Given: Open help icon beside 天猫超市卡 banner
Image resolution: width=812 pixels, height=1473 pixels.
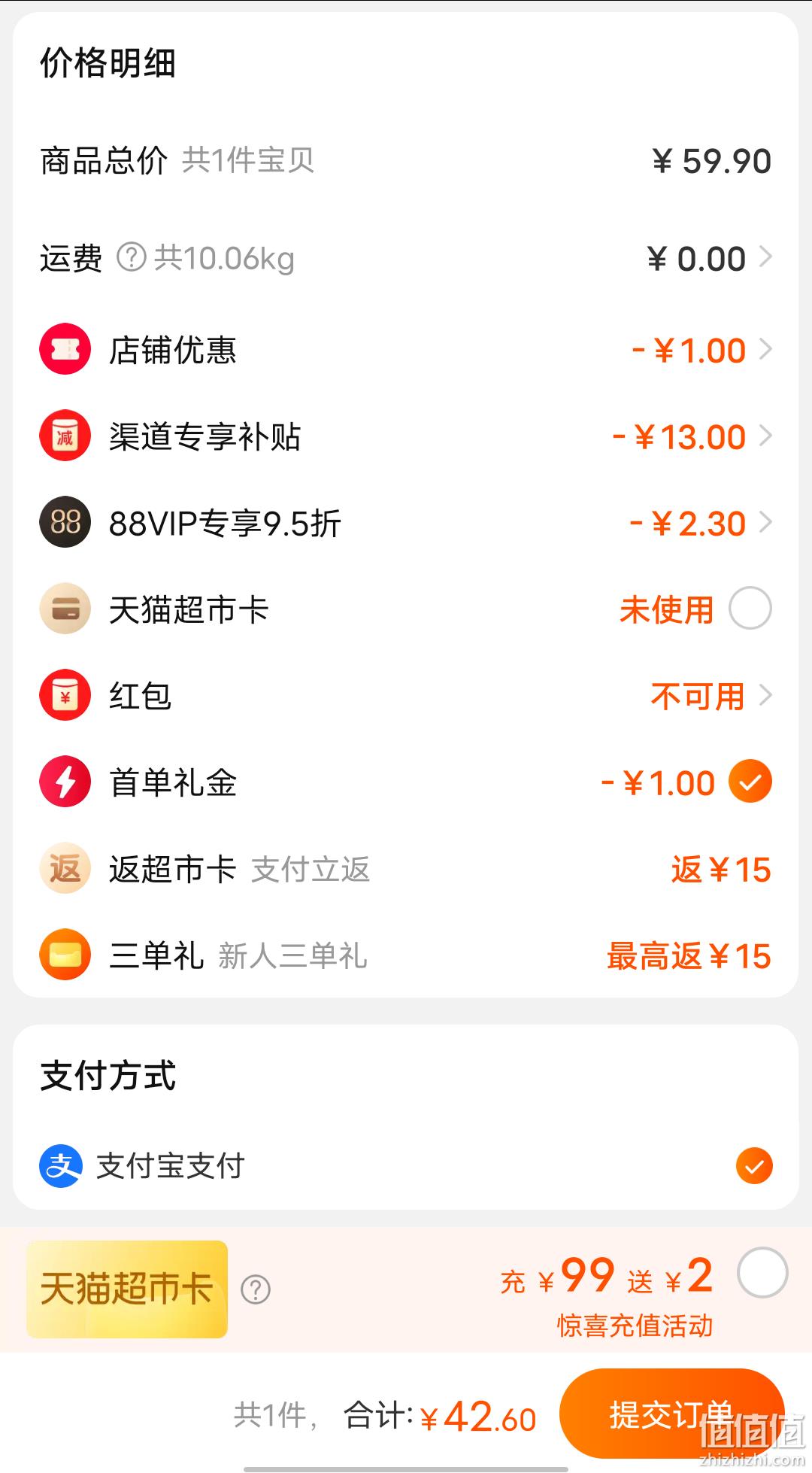Looking at the screenshot, I should pyautogui.click(x=256, y=1289).
